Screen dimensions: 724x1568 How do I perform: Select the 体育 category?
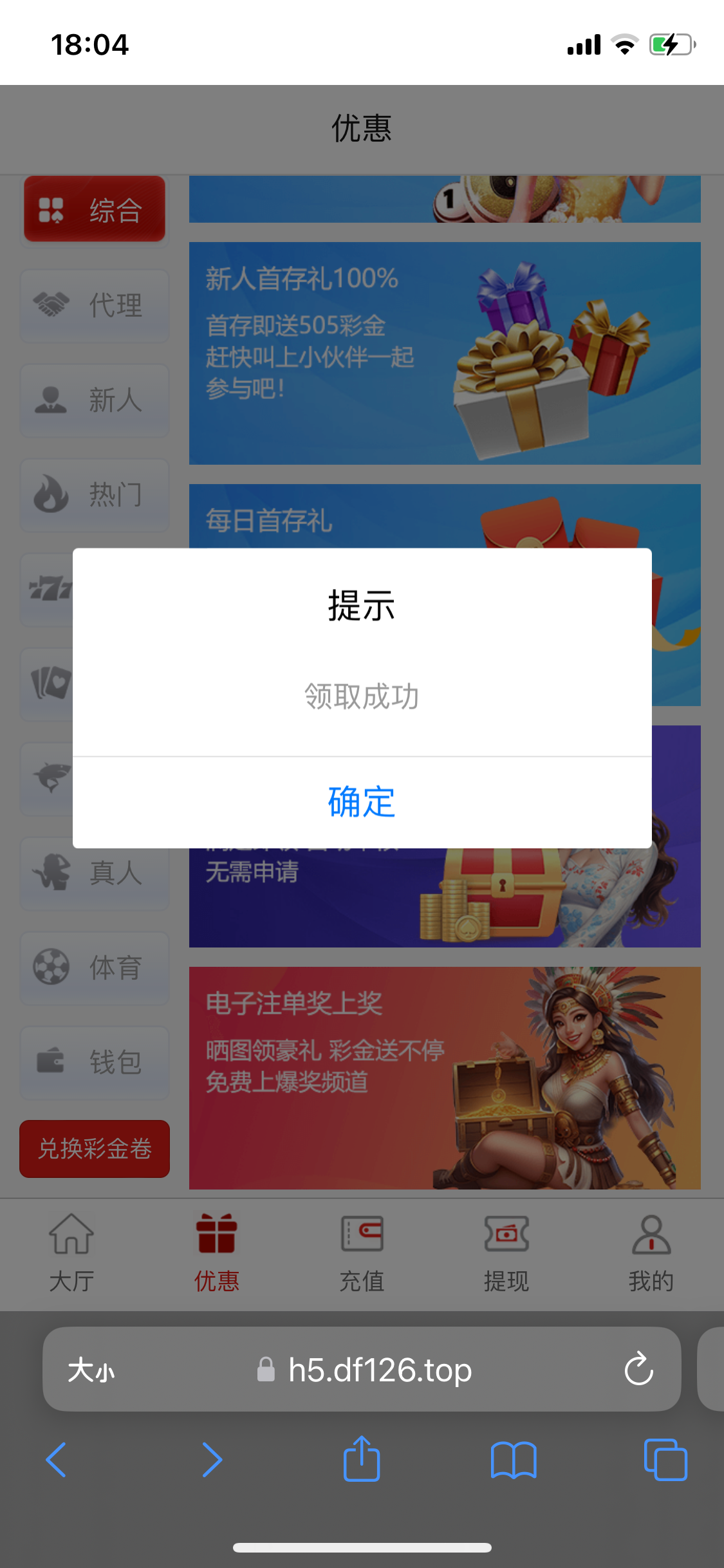coord(95,967)
